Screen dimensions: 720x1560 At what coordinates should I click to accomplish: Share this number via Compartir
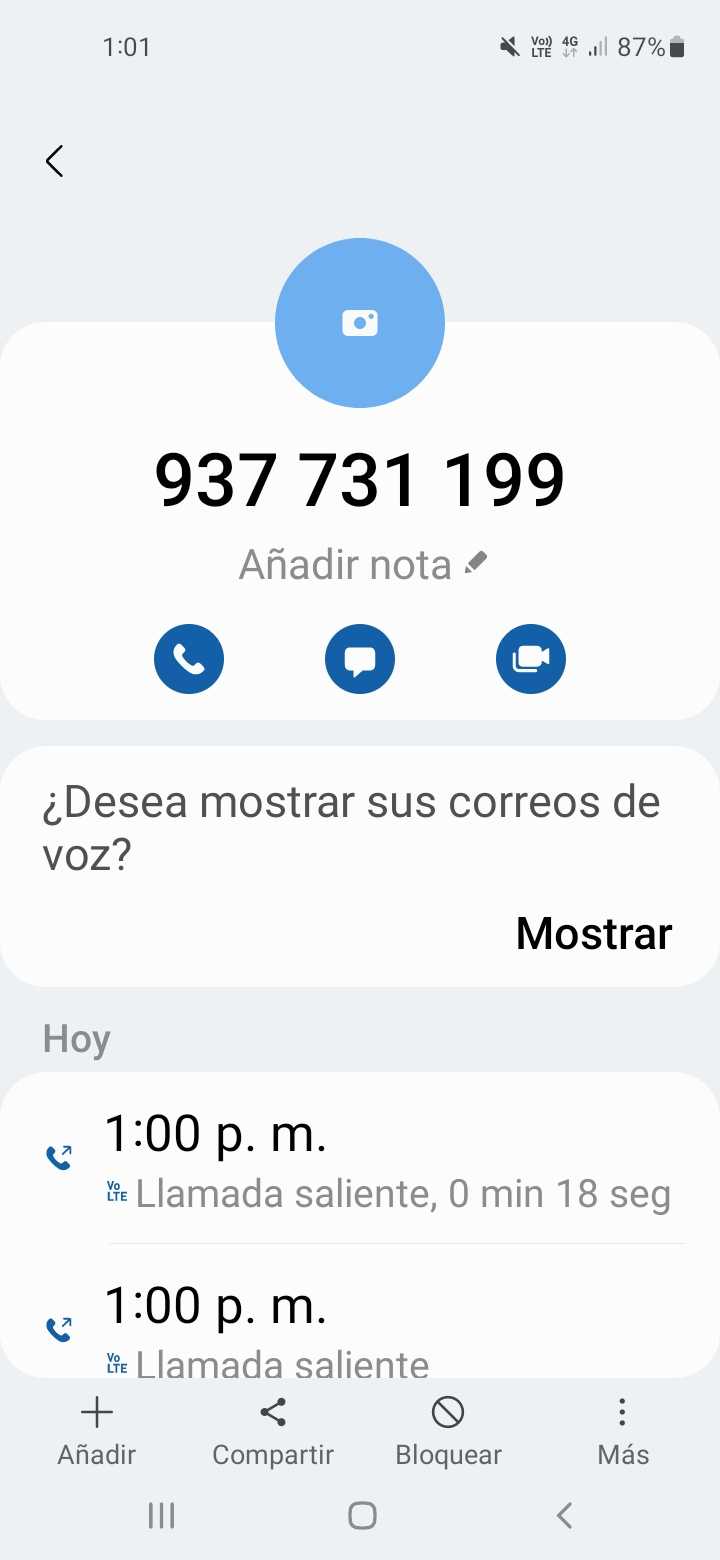pos(272,1431)
